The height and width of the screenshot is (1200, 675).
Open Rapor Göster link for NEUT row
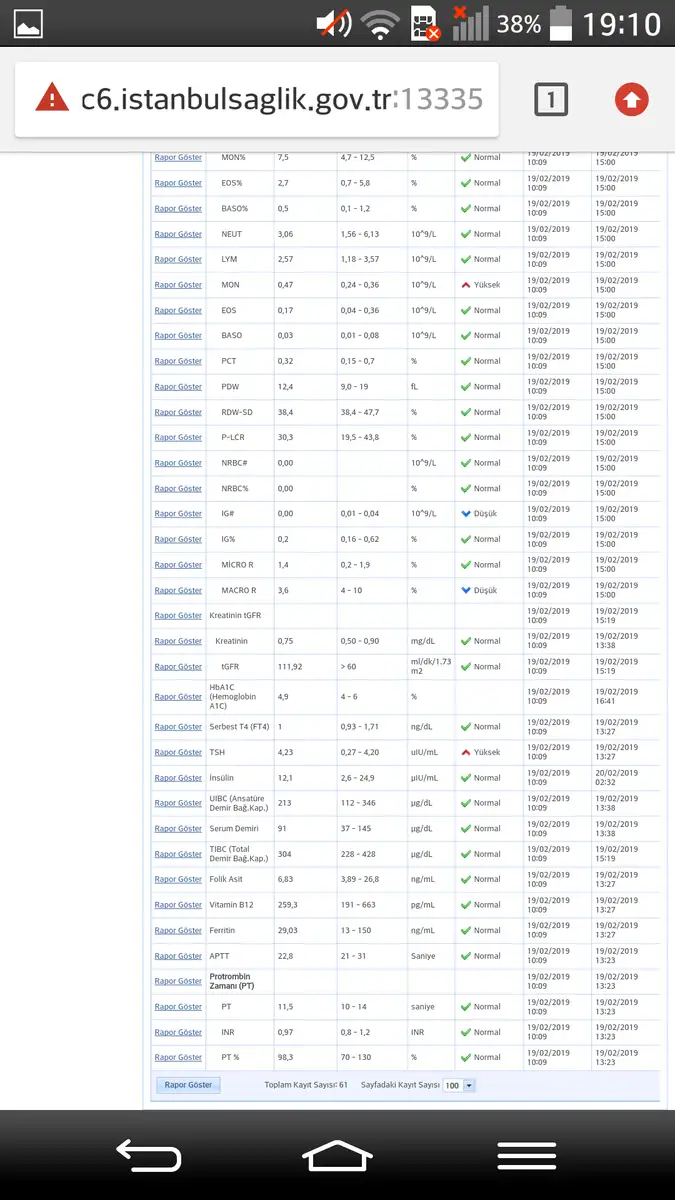[178, 234]
